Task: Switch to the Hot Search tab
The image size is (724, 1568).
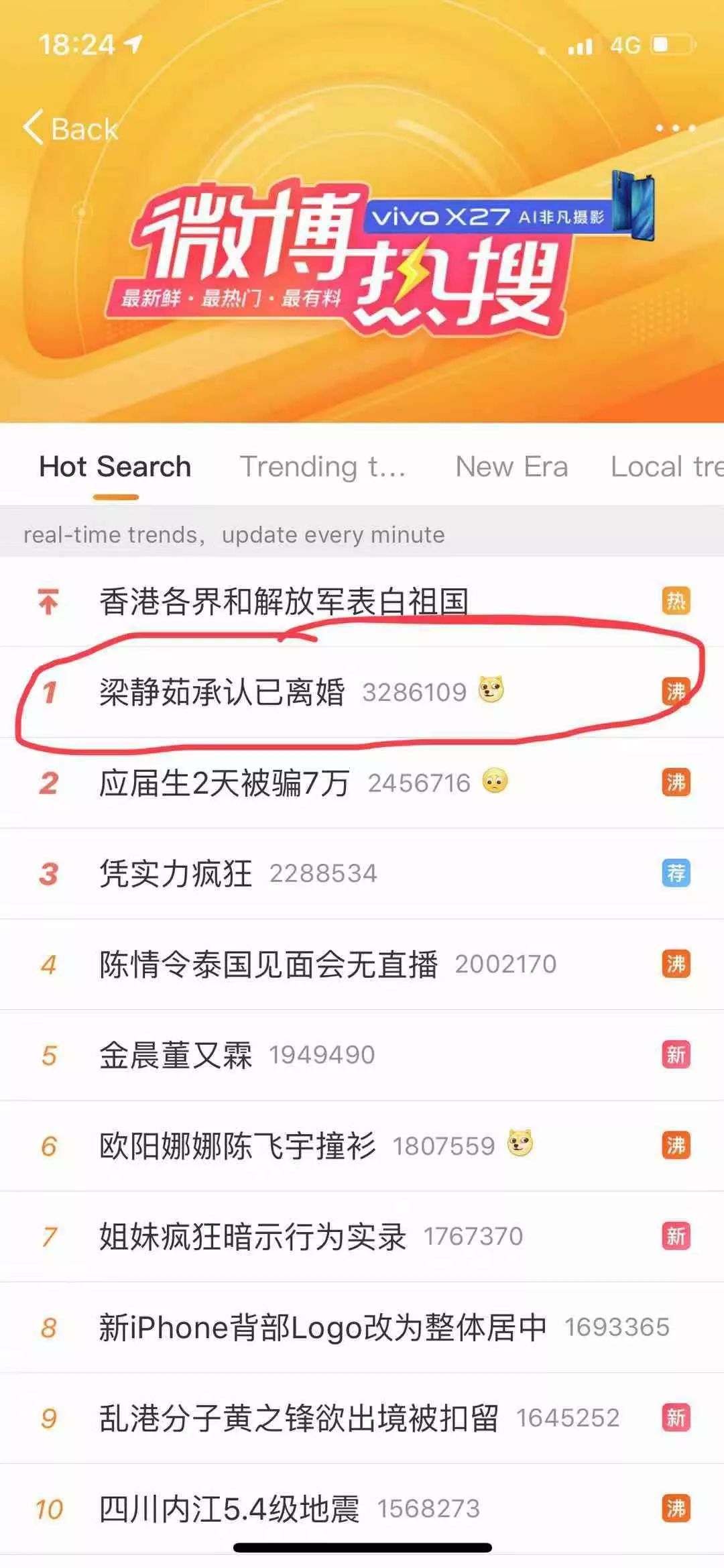Action: click(115, 466)
